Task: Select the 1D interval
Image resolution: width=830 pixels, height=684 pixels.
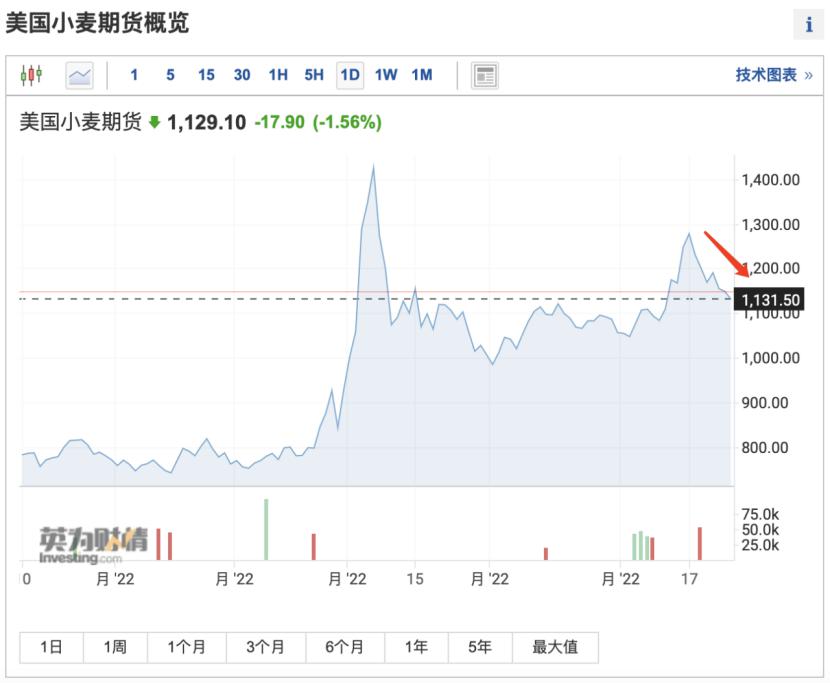Action: tap(350, 75)
